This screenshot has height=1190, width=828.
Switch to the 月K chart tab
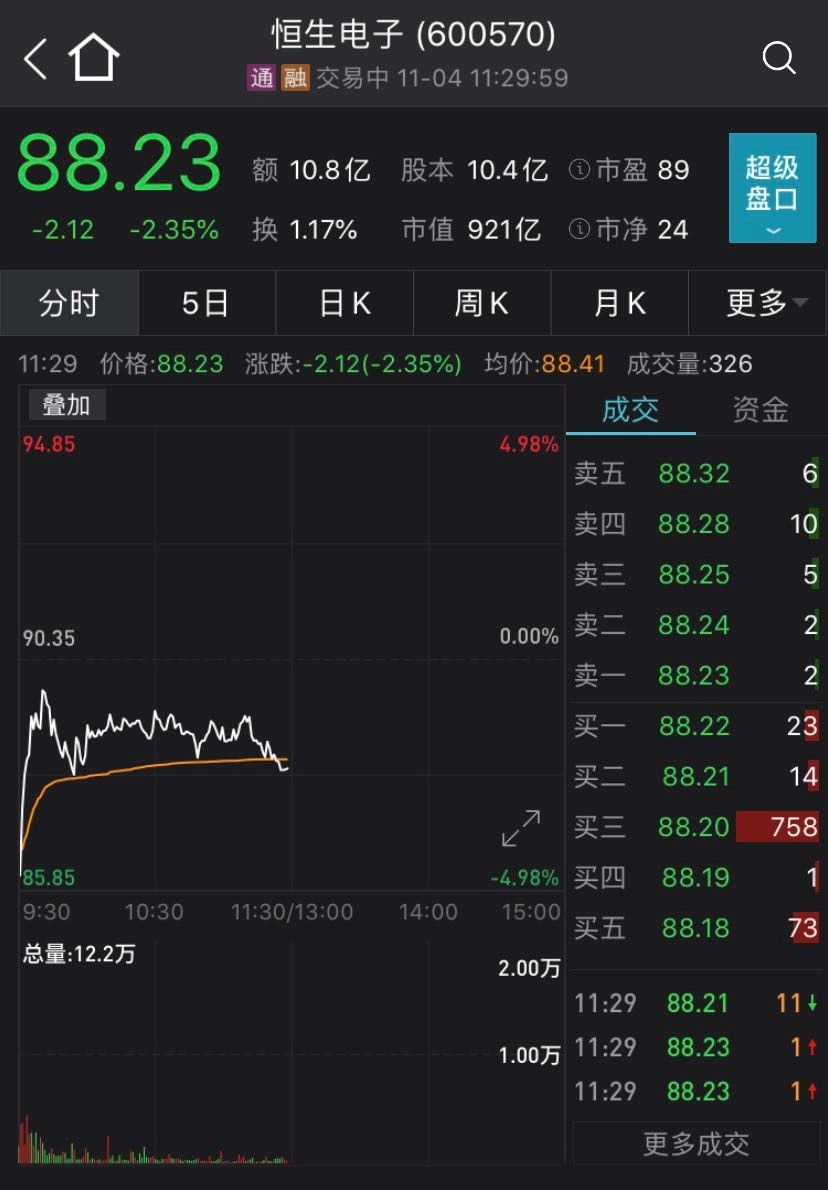click(619, 303)
